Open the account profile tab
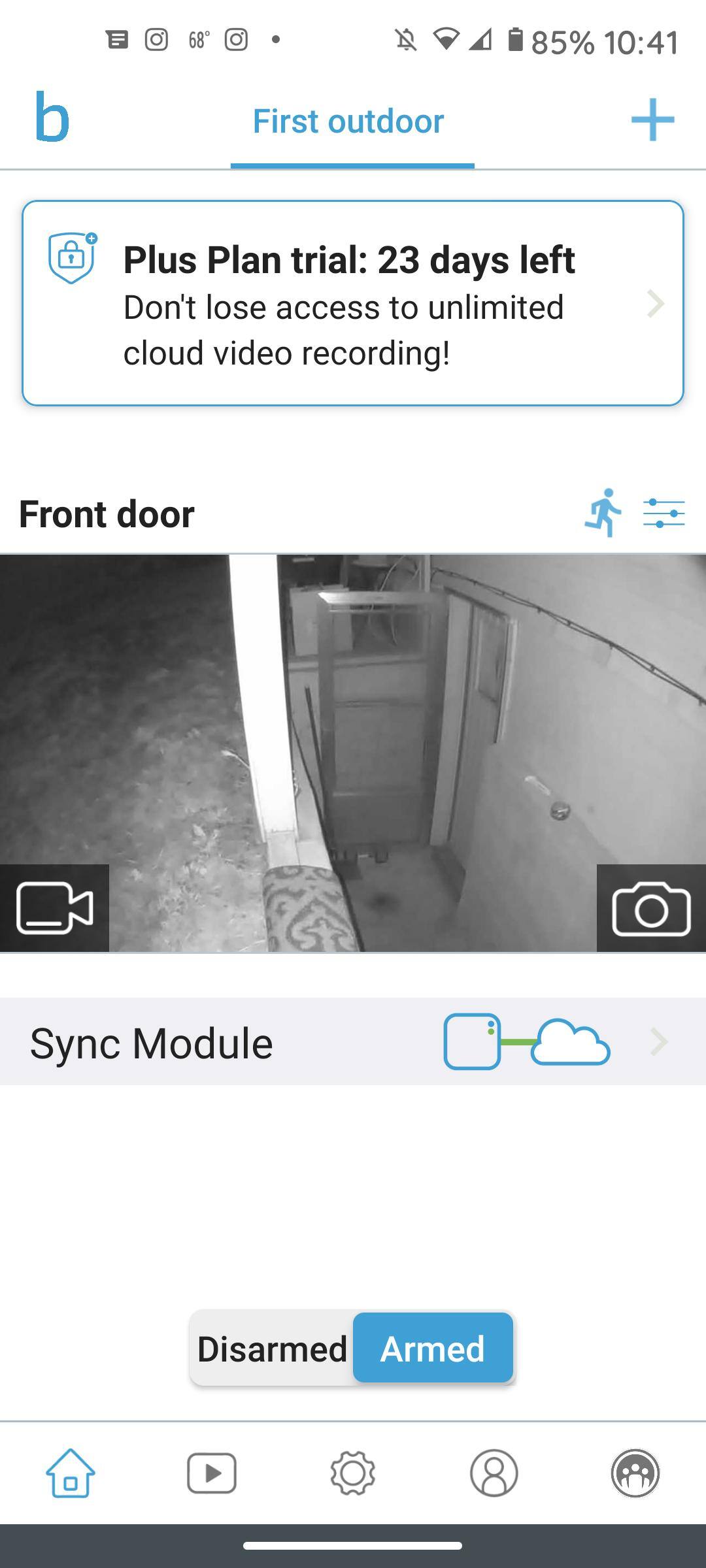Image resolution: width=706 pixels, height=1568 pixels. pyautogui.click(x=494, y=1473)
